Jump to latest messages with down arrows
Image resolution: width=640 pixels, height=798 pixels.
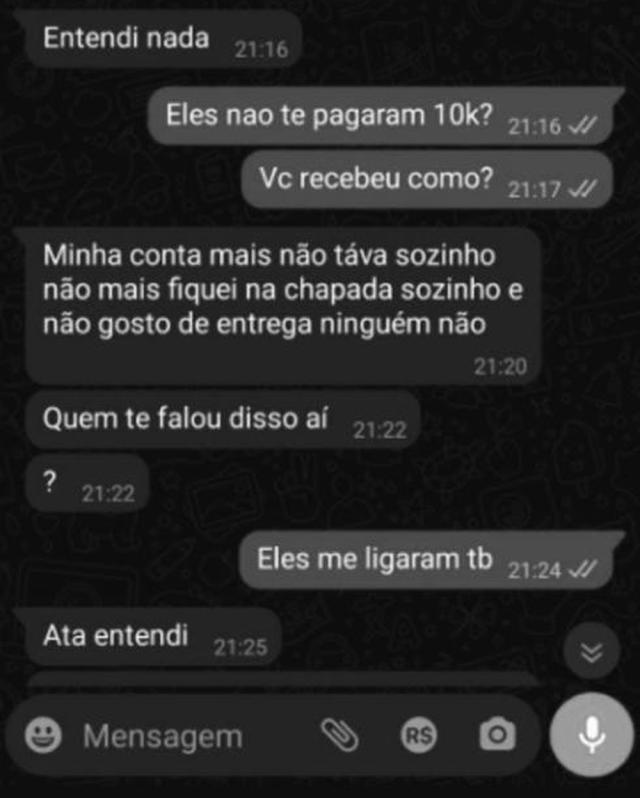[592, 652]
